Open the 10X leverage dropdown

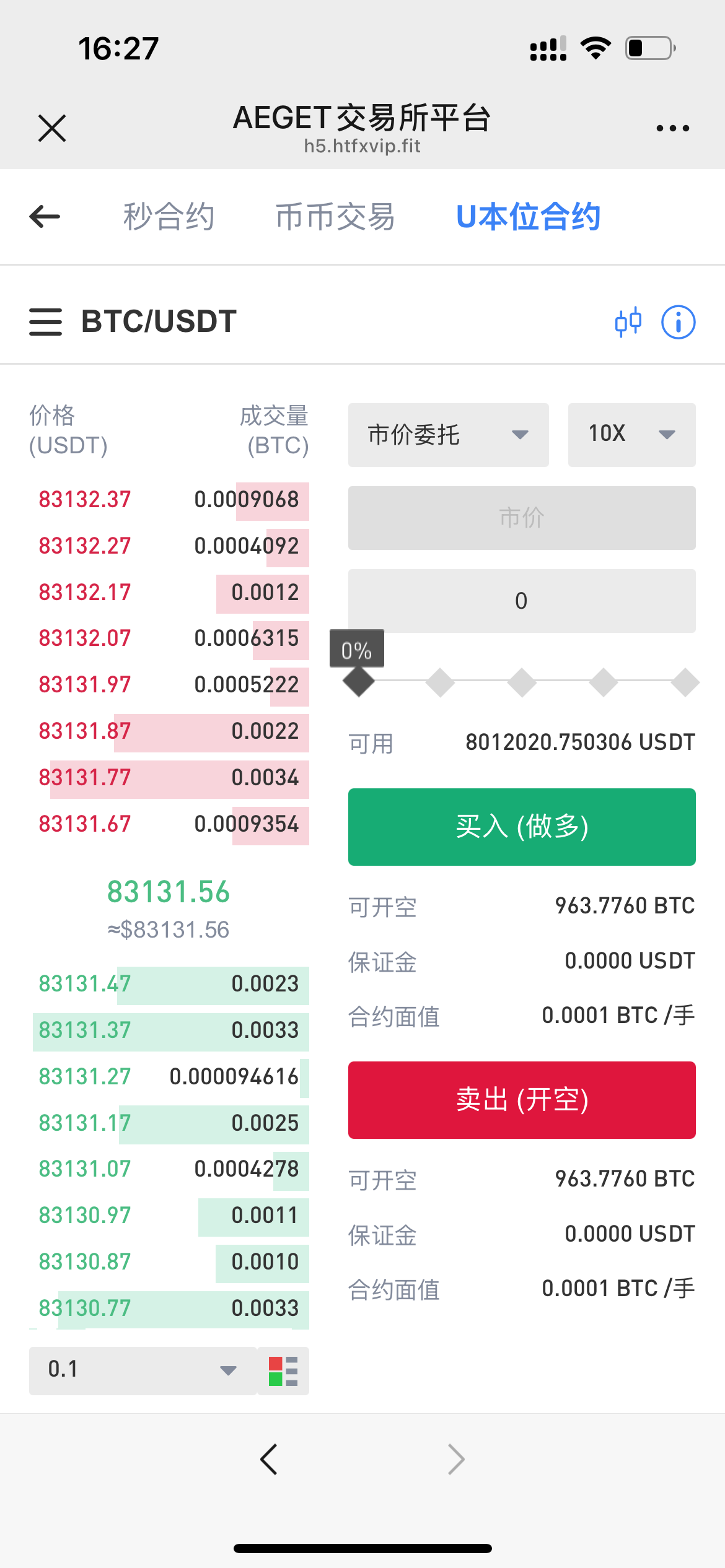[x=631, y=435]
